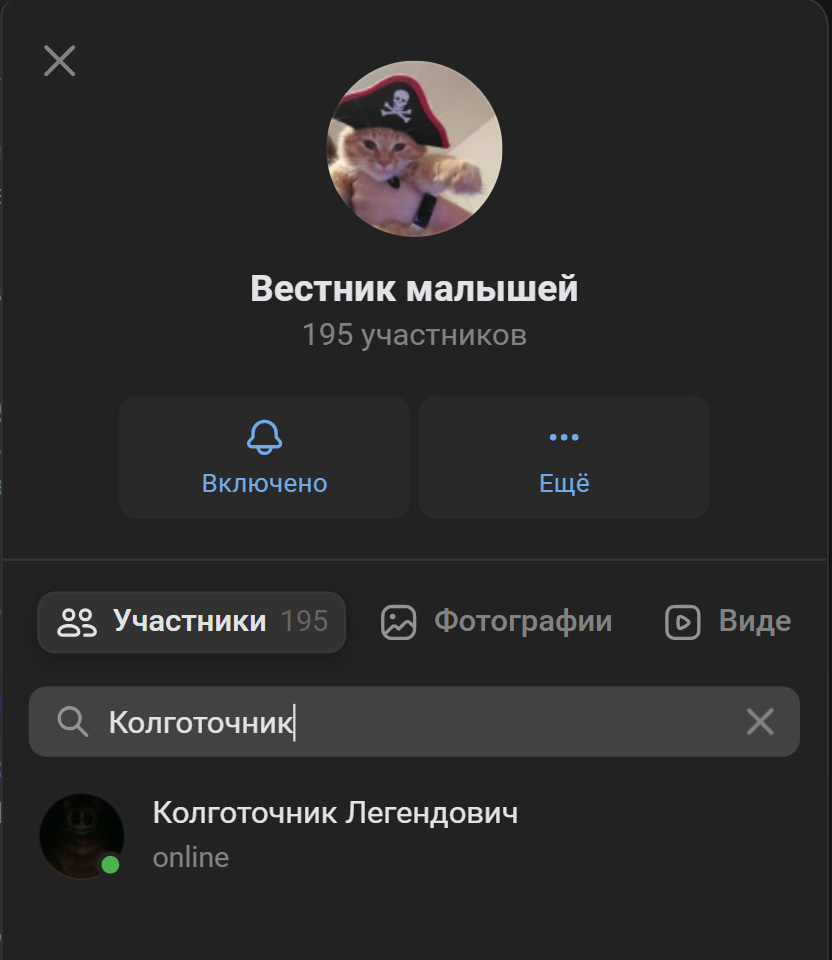Open the Вестник малышей group avatar
832x960 pixels.
pyautogui.click(x=414, y=150)
